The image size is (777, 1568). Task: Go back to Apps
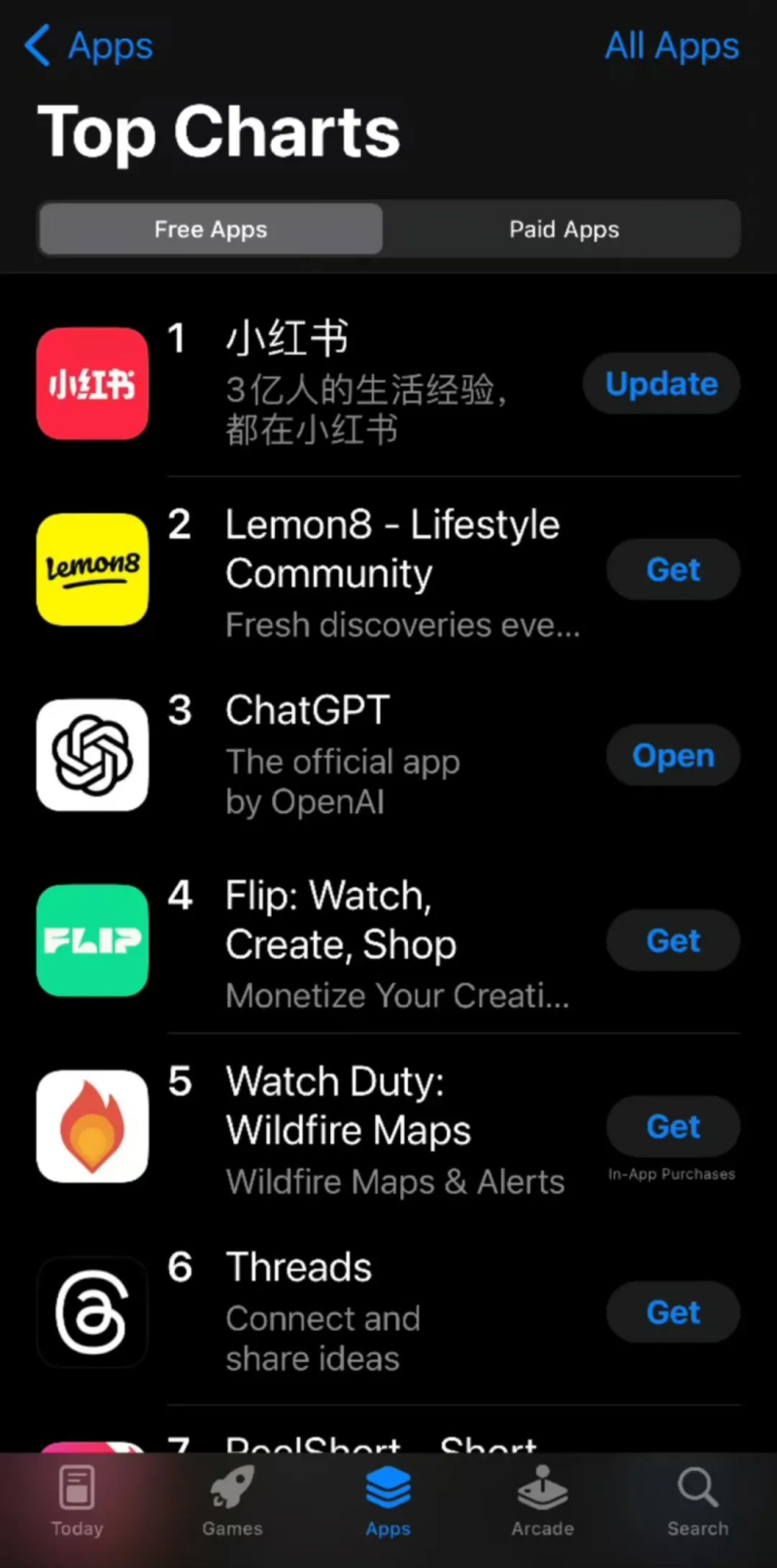click(89, 46)
